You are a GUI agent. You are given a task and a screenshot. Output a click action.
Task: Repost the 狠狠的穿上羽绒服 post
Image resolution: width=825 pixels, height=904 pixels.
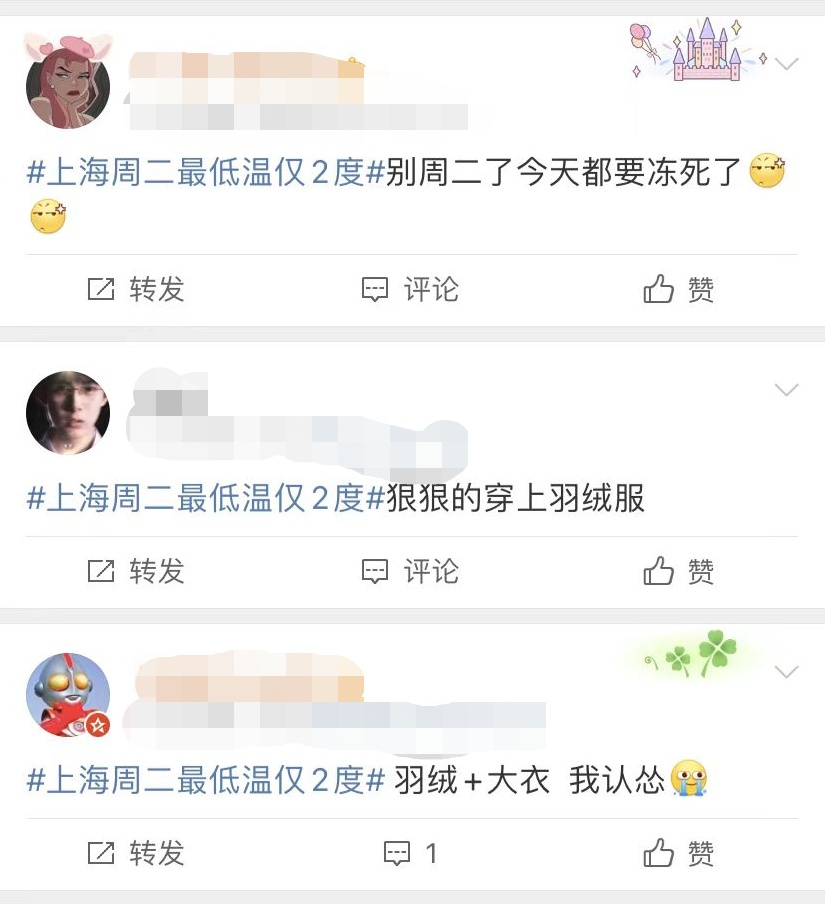[x=136, y=571]
